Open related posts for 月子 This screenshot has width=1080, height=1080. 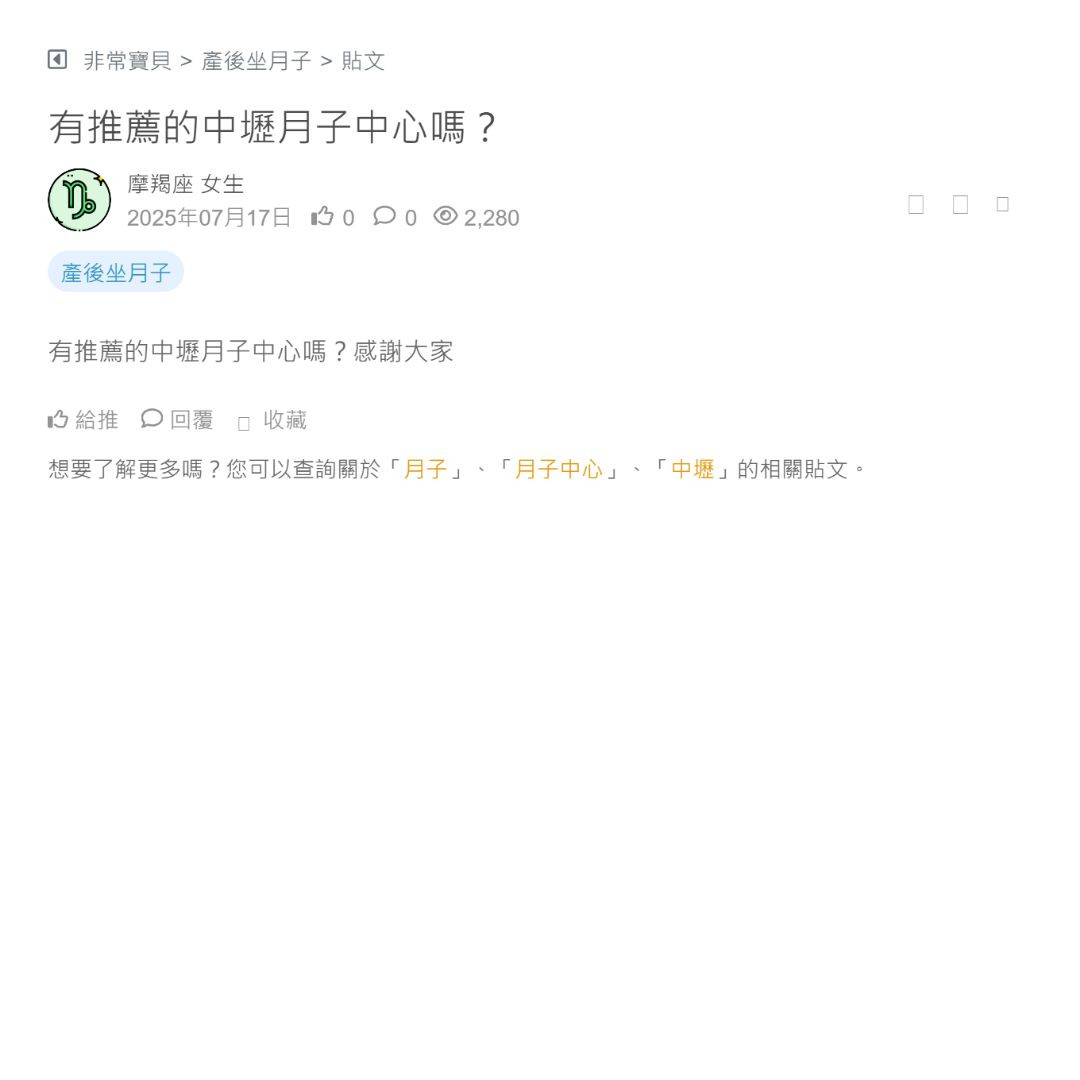[x=425, y=469]
